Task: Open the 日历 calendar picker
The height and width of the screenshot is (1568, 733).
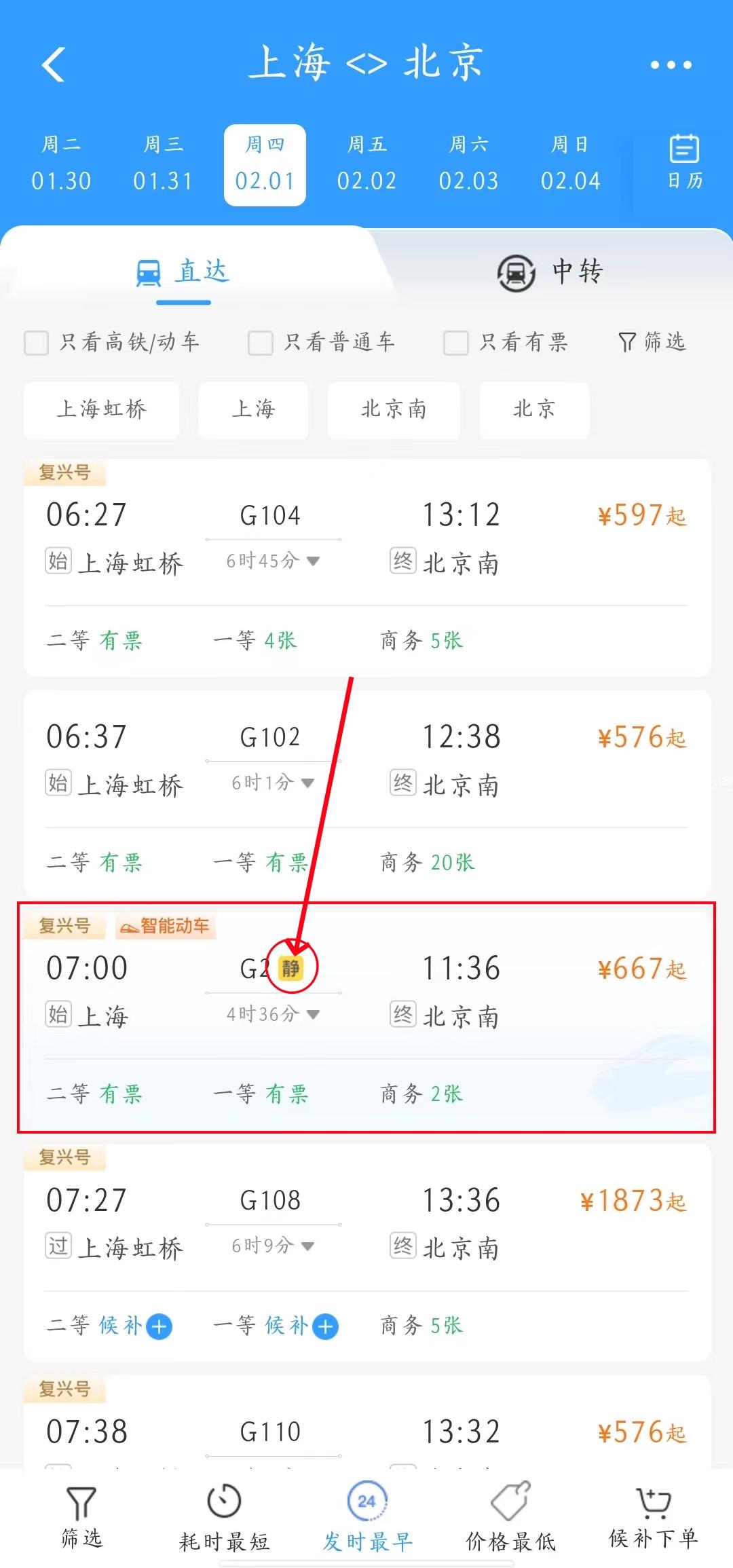Action: [x=684, y=163]
